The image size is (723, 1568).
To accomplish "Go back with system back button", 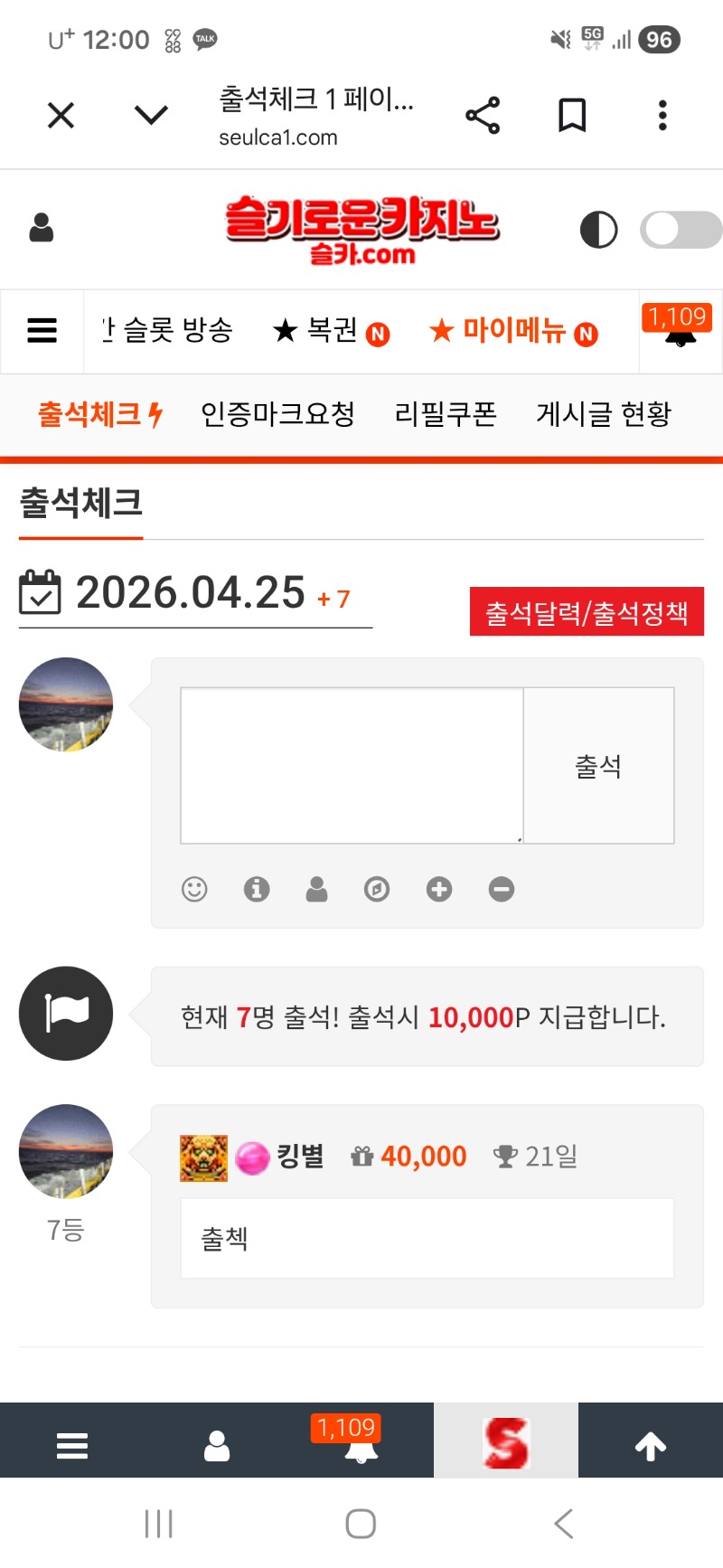I will (563, 1524).
